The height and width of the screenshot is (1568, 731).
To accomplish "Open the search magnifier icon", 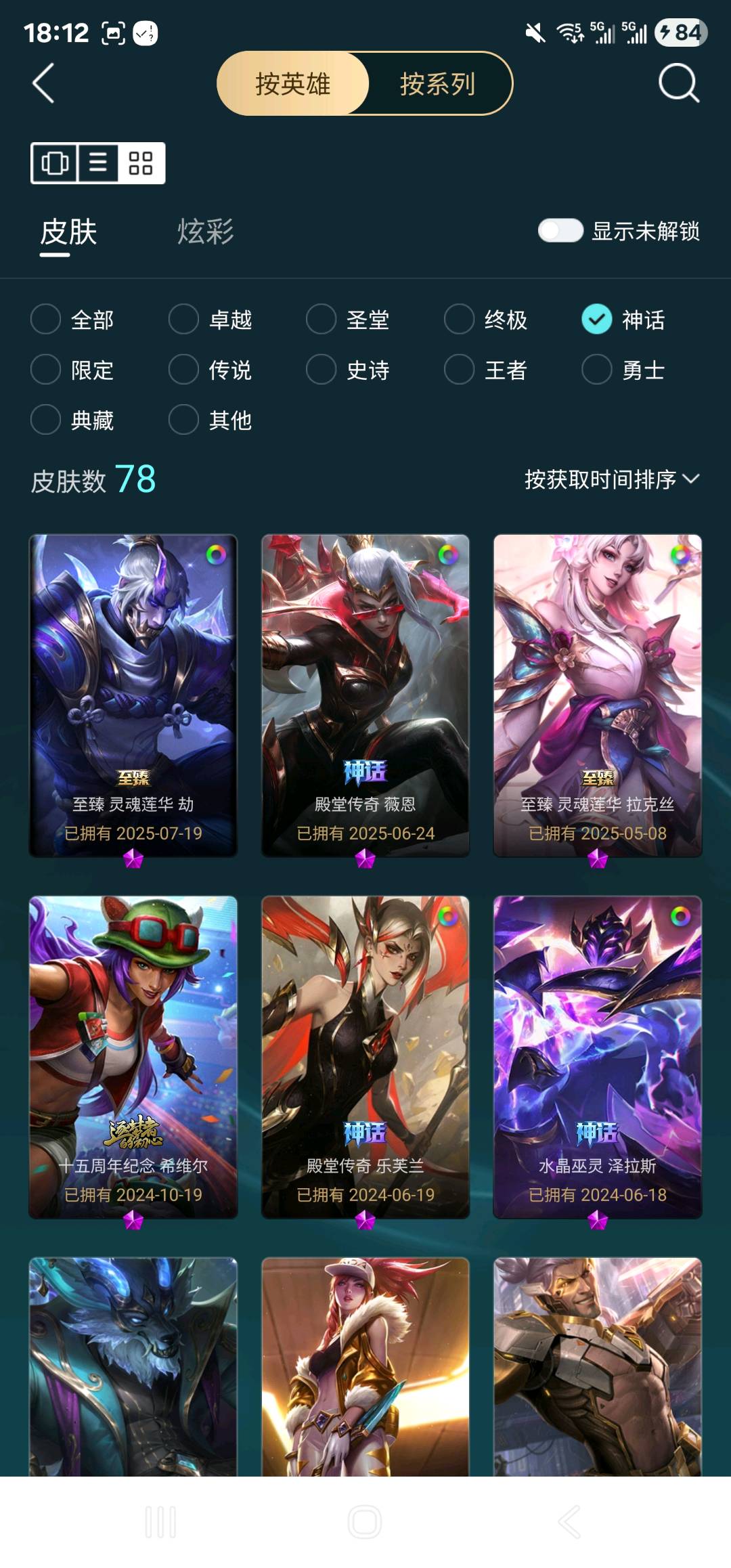I will tap(678, 83).
